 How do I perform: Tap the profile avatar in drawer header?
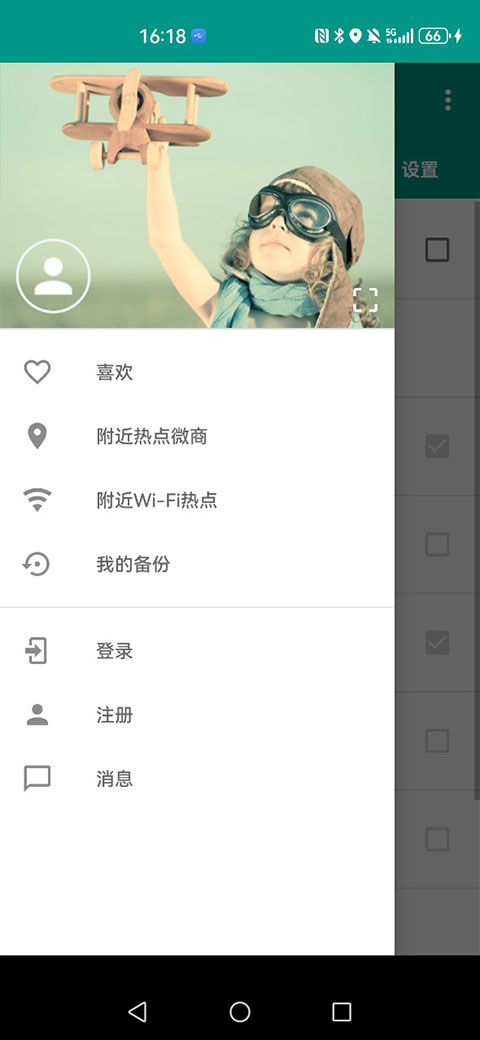pos(53,276)
